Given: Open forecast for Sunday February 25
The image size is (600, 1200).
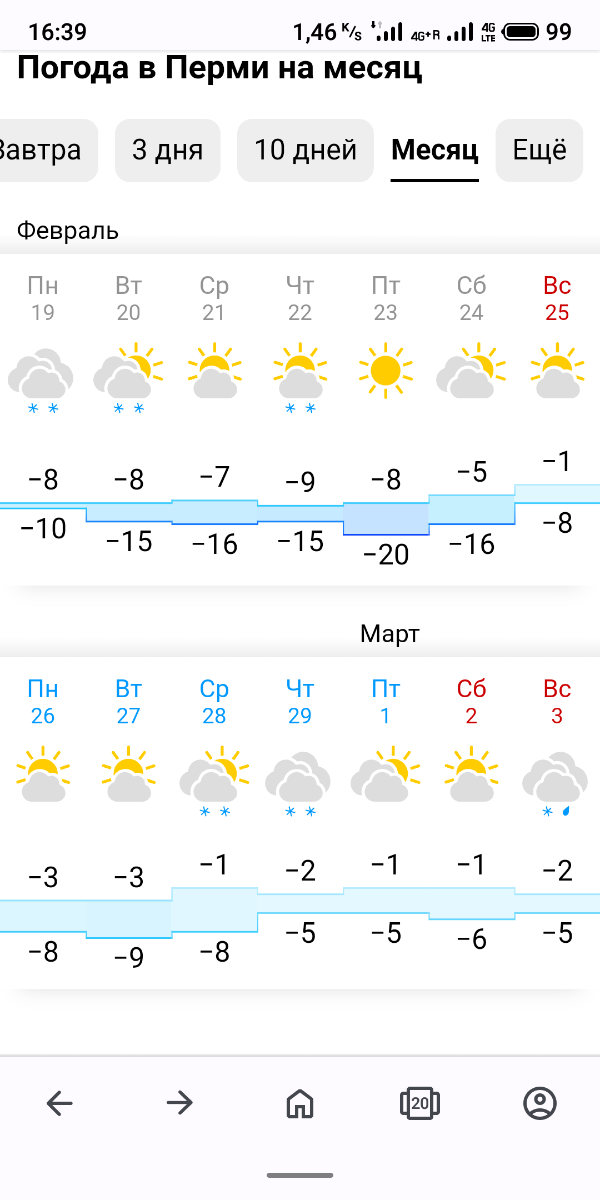Looking at the screenshot, I should click(557, 420).
